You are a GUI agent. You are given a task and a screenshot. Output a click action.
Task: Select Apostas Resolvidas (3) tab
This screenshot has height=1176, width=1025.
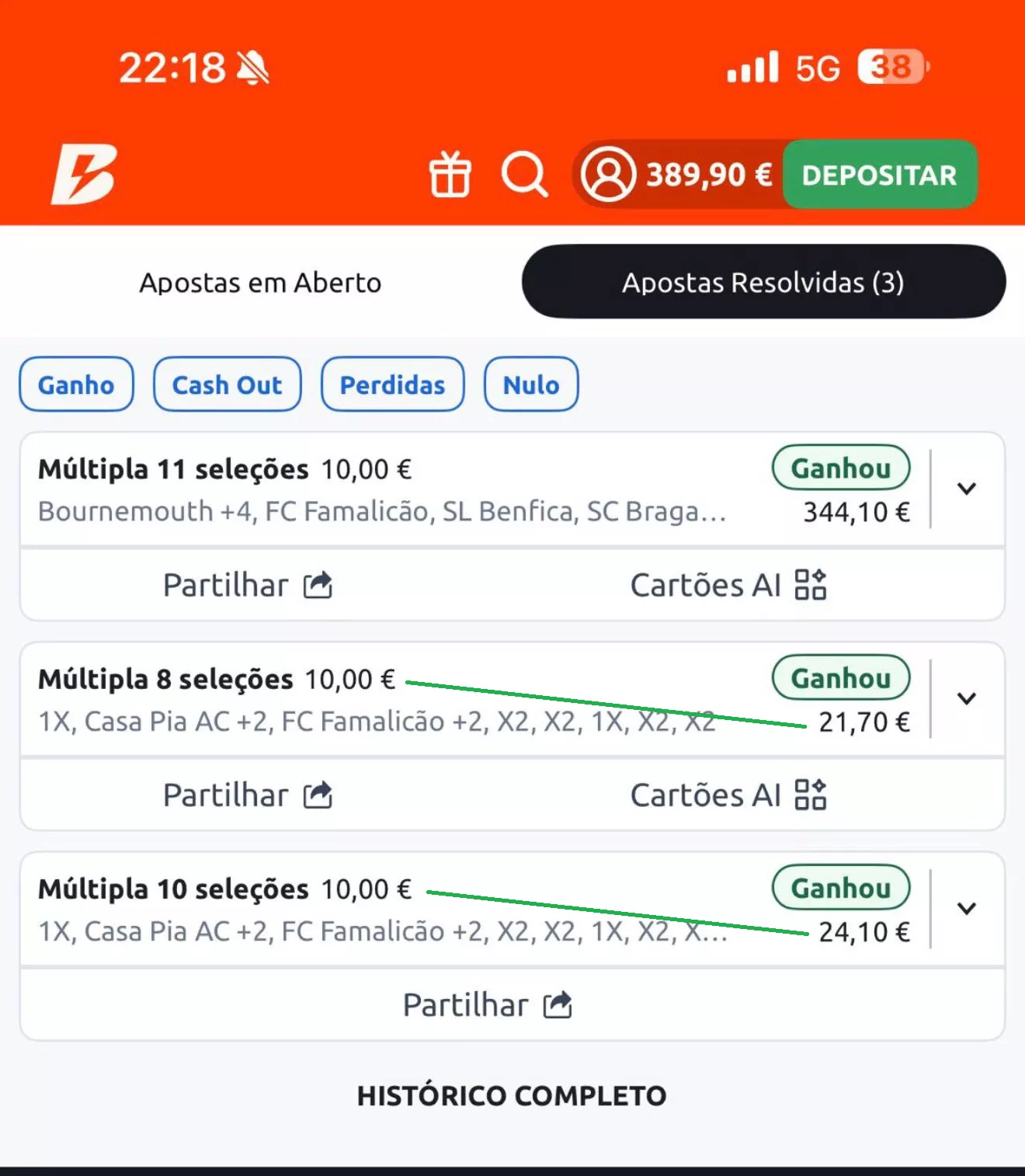763,283
